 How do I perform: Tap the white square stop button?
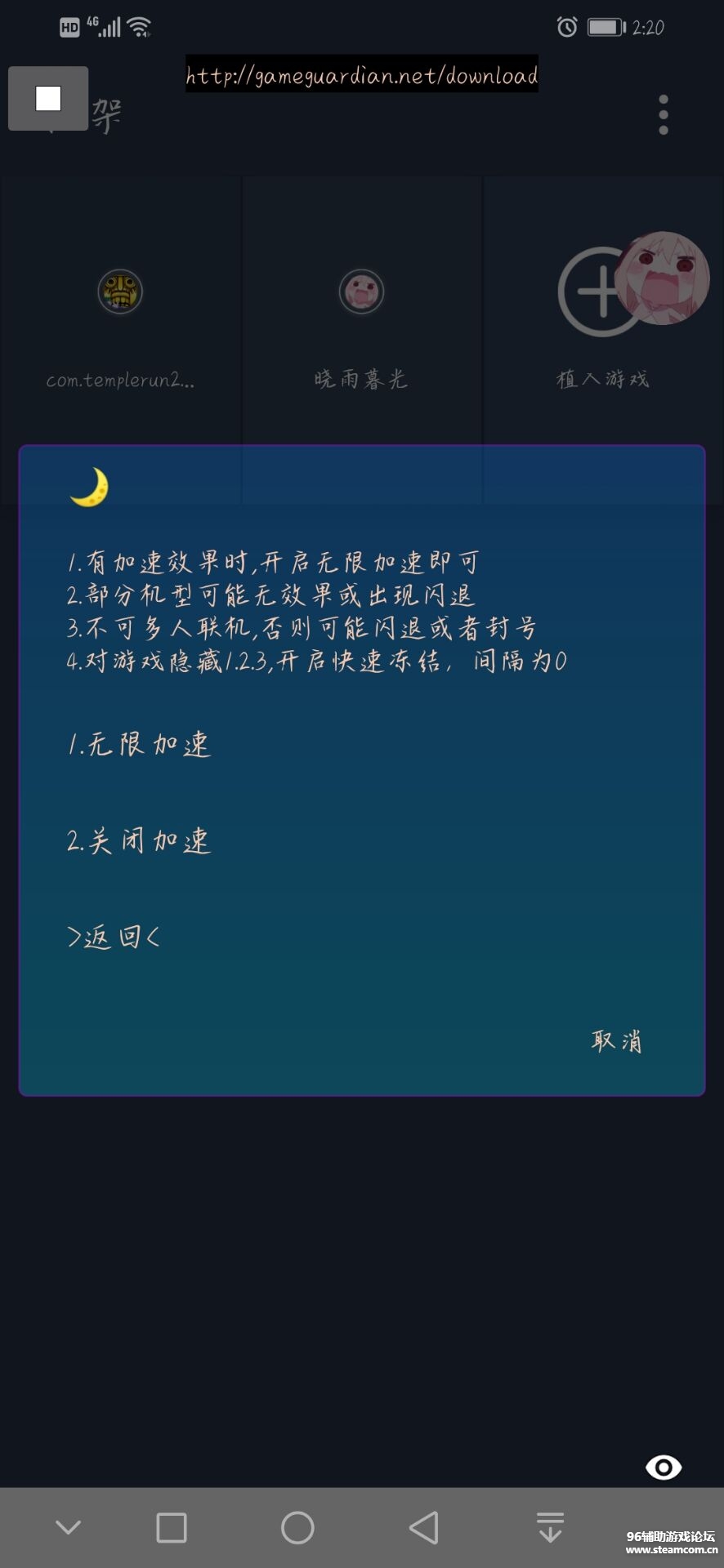(48, 99)
